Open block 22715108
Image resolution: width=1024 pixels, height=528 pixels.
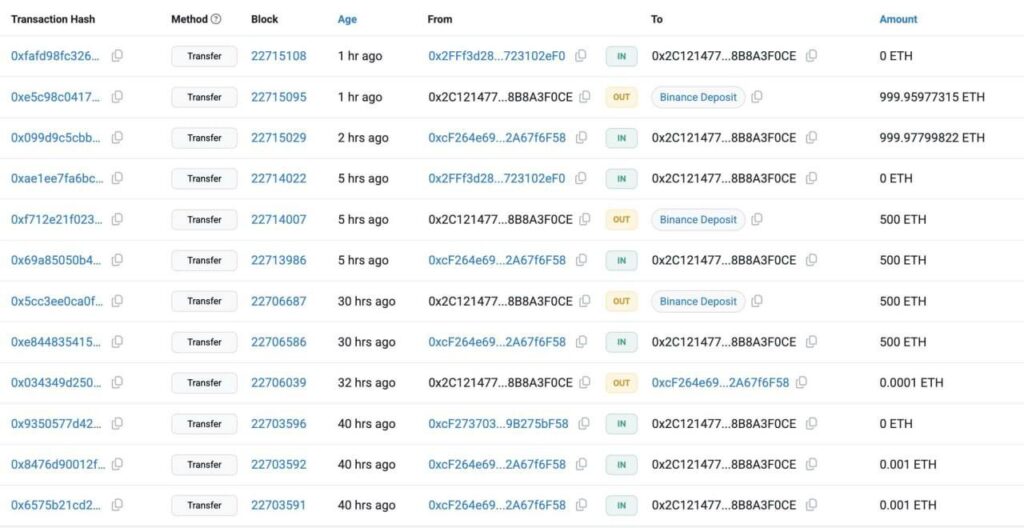pos(278,56)
